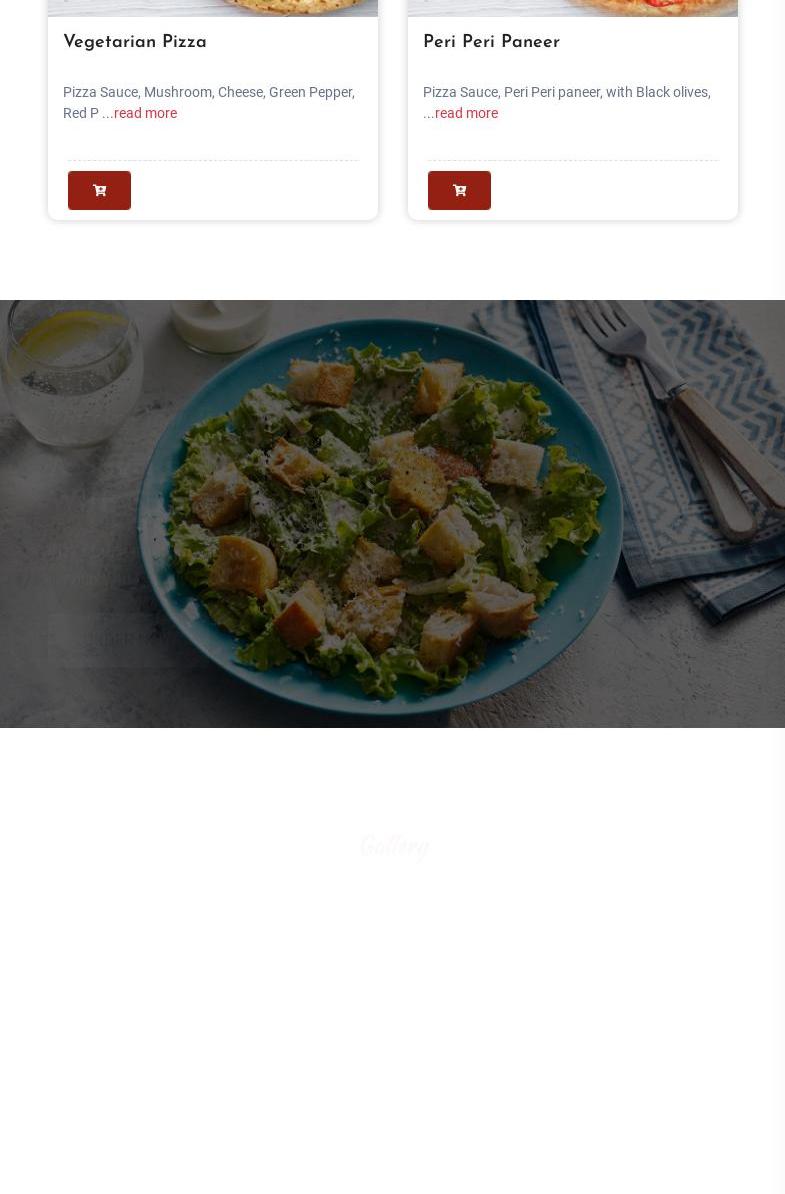Add Vegetarian Pizza to the cart

(x=99, y=190)
